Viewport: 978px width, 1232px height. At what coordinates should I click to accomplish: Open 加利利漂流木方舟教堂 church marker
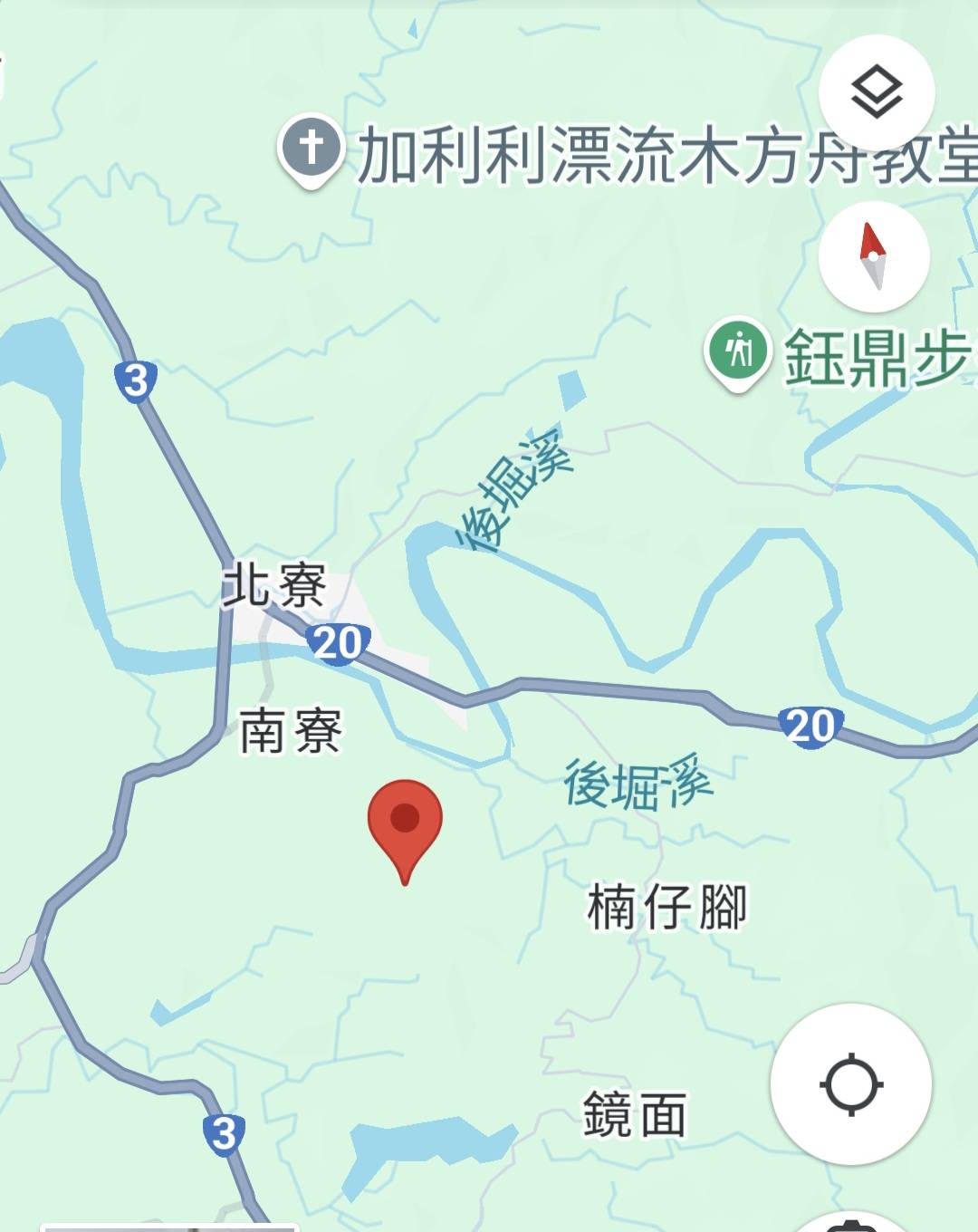[311, 151]
